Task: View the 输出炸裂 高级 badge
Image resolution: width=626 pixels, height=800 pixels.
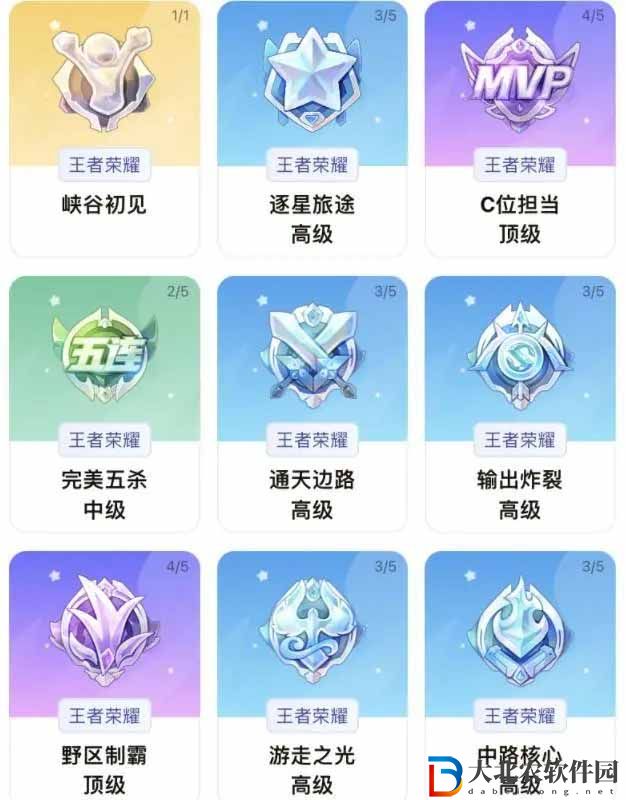Action: coord(520,403)
